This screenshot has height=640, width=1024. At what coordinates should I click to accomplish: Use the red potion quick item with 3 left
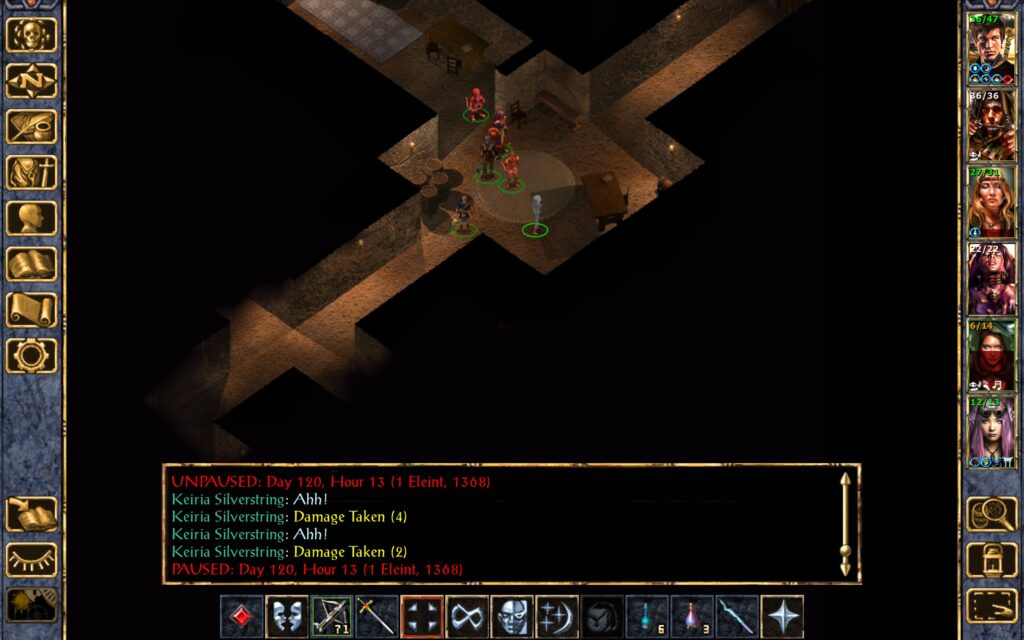coord(692,616)
